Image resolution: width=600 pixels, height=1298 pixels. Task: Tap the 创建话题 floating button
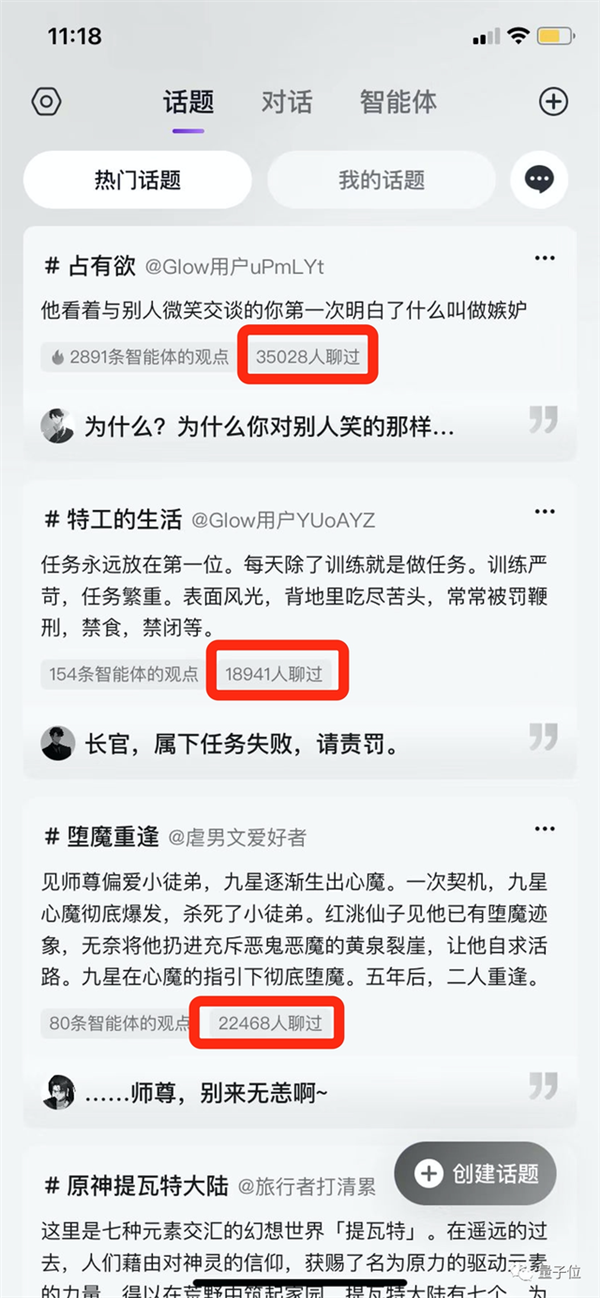(475, 1173)
